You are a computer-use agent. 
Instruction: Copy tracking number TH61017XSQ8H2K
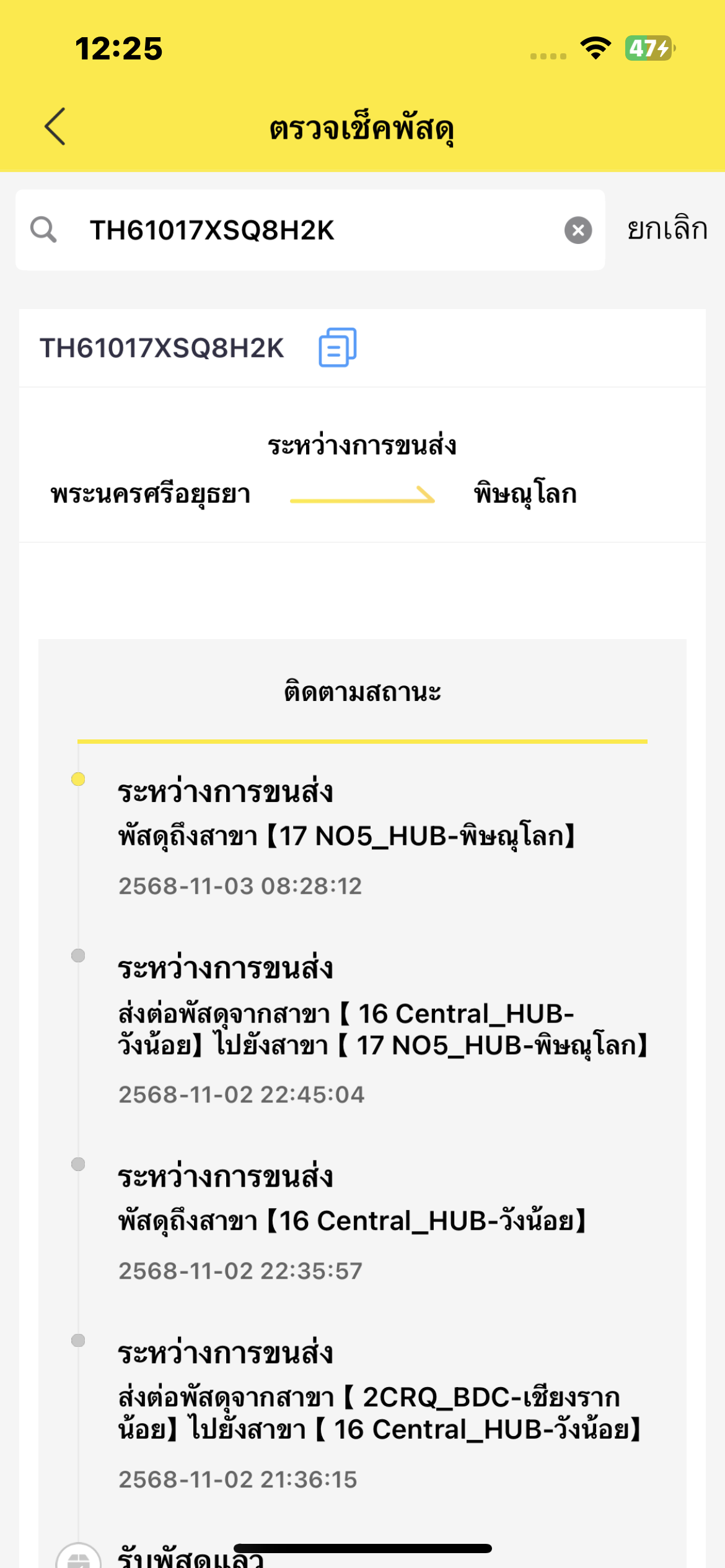tap(338, 347)
